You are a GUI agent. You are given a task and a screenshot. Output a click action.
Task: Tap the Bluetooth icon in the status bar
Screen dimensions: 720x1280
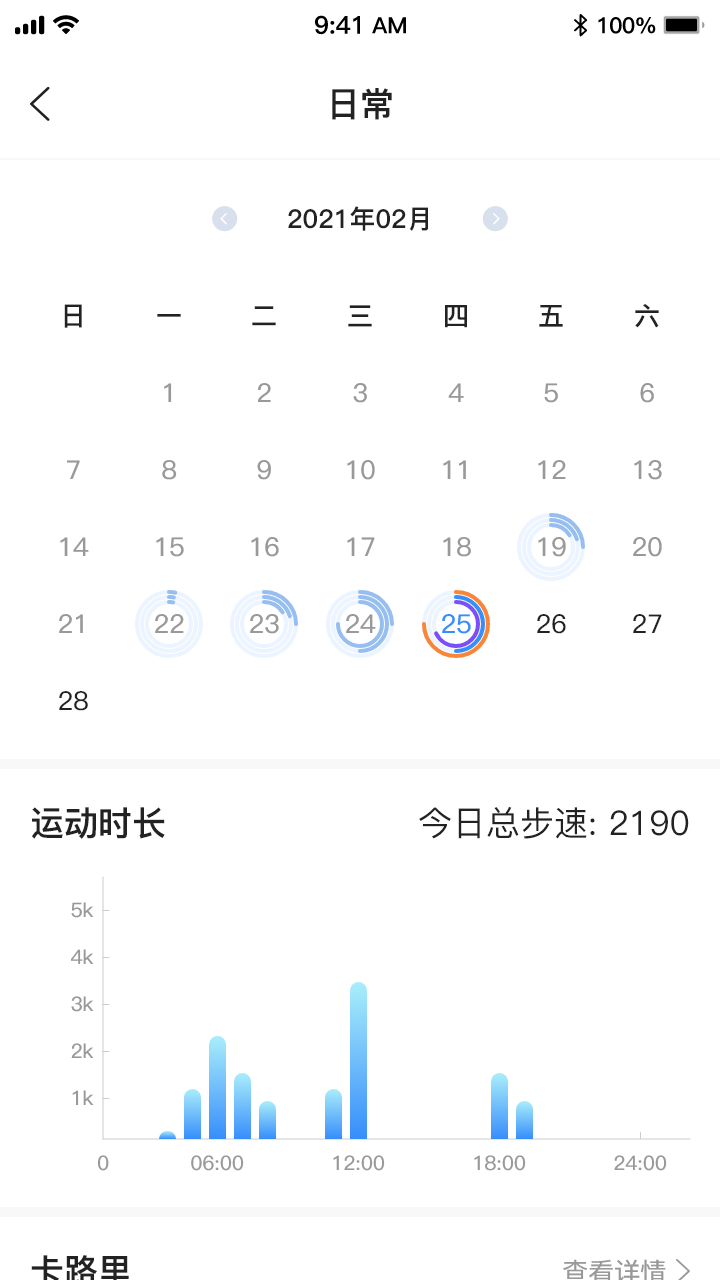tap(581, 24)
